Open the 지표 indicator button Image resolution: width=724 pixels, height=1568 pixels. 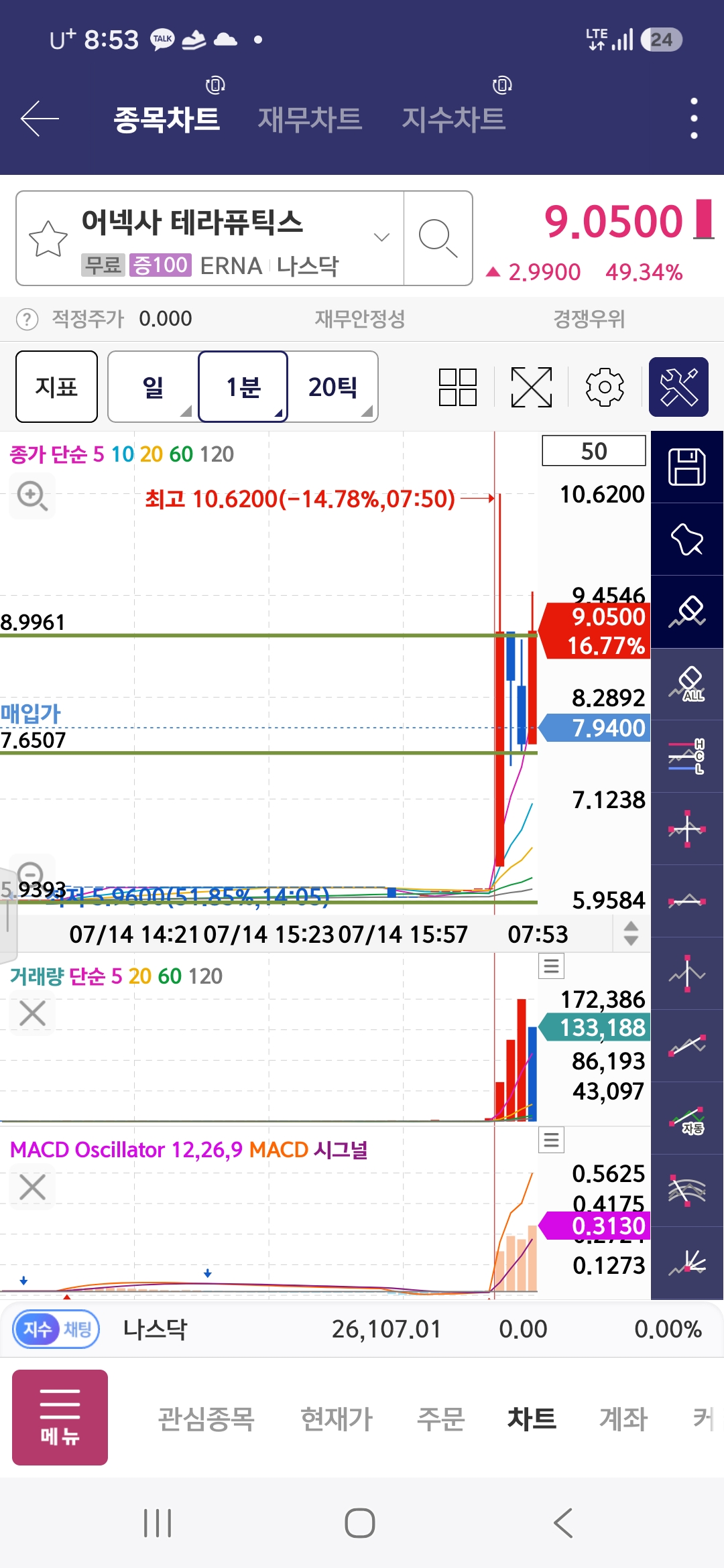pos(56,387)
